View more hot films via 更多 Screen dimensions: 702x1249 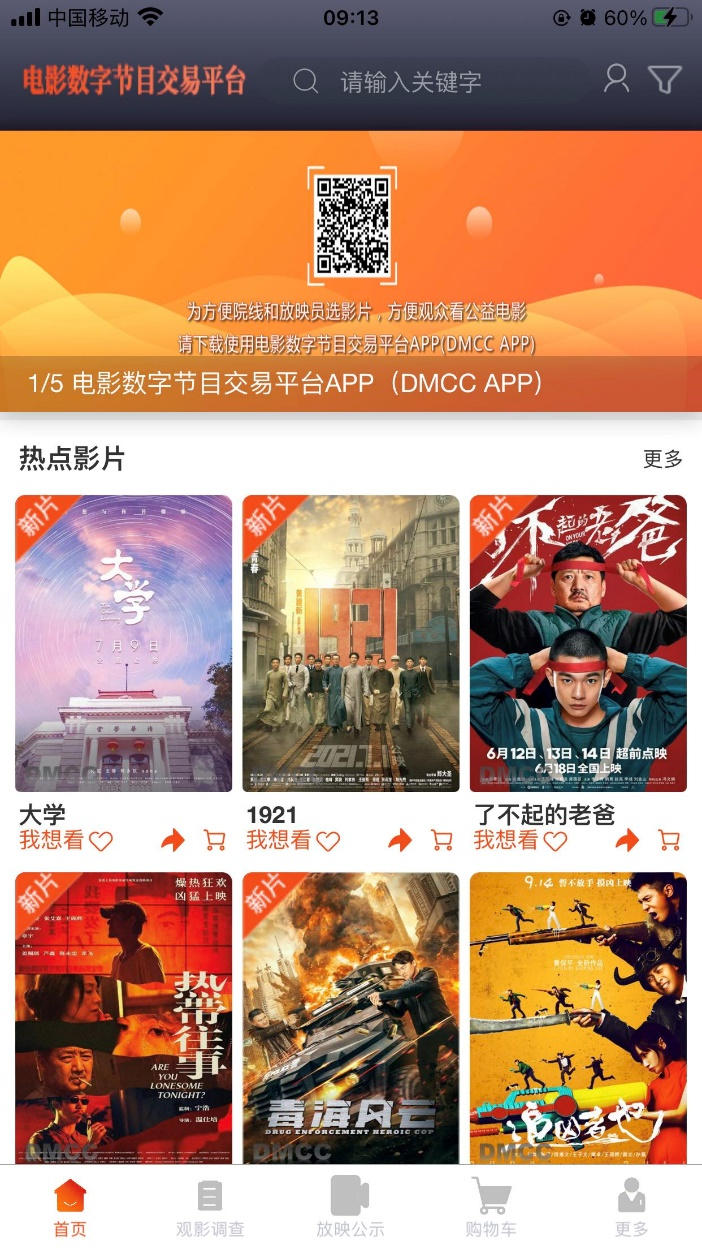tap(662, 459)
